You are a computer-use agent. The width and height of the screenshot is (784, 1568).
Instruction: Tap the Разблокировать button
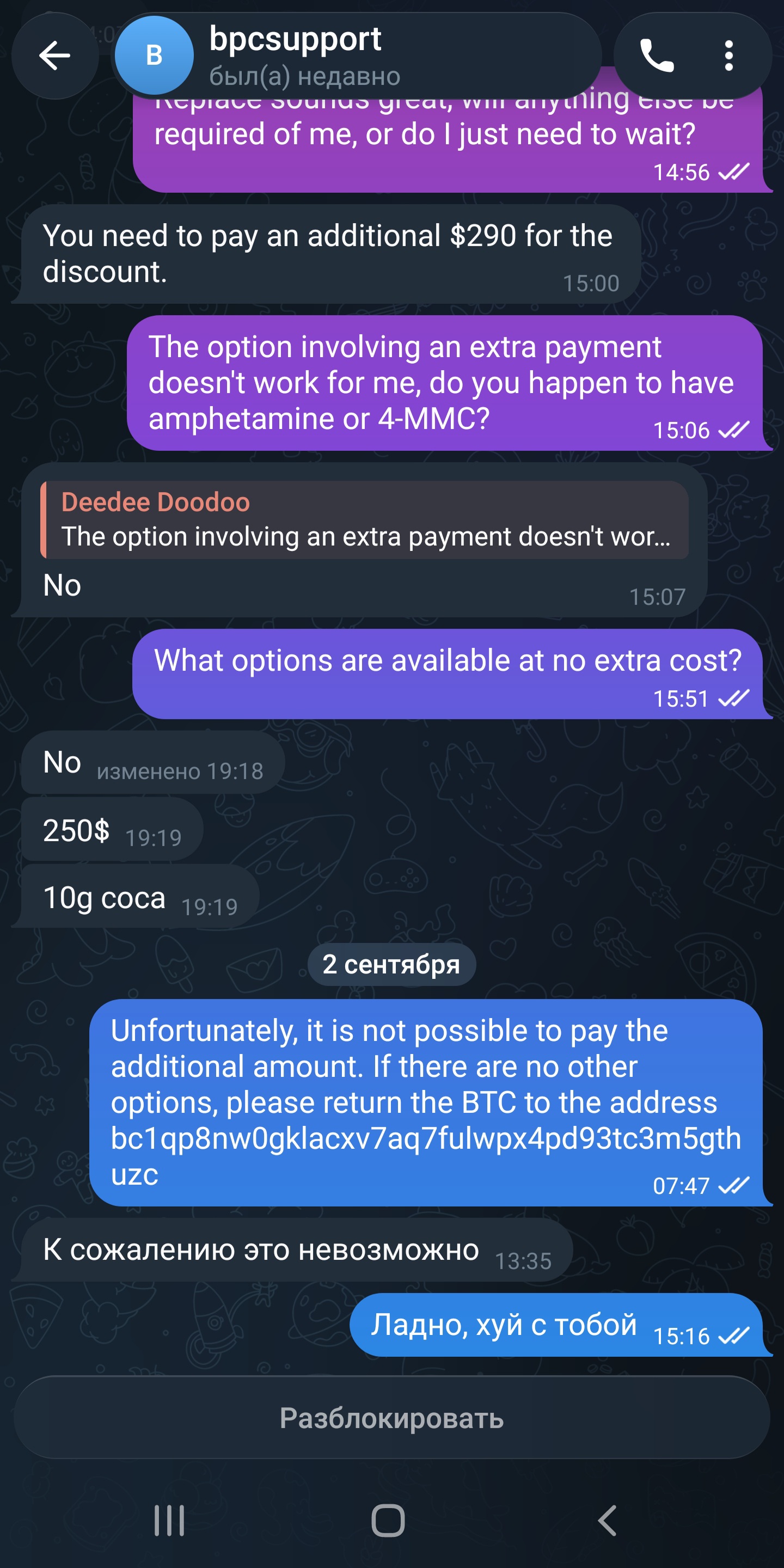click(391, 1418)
